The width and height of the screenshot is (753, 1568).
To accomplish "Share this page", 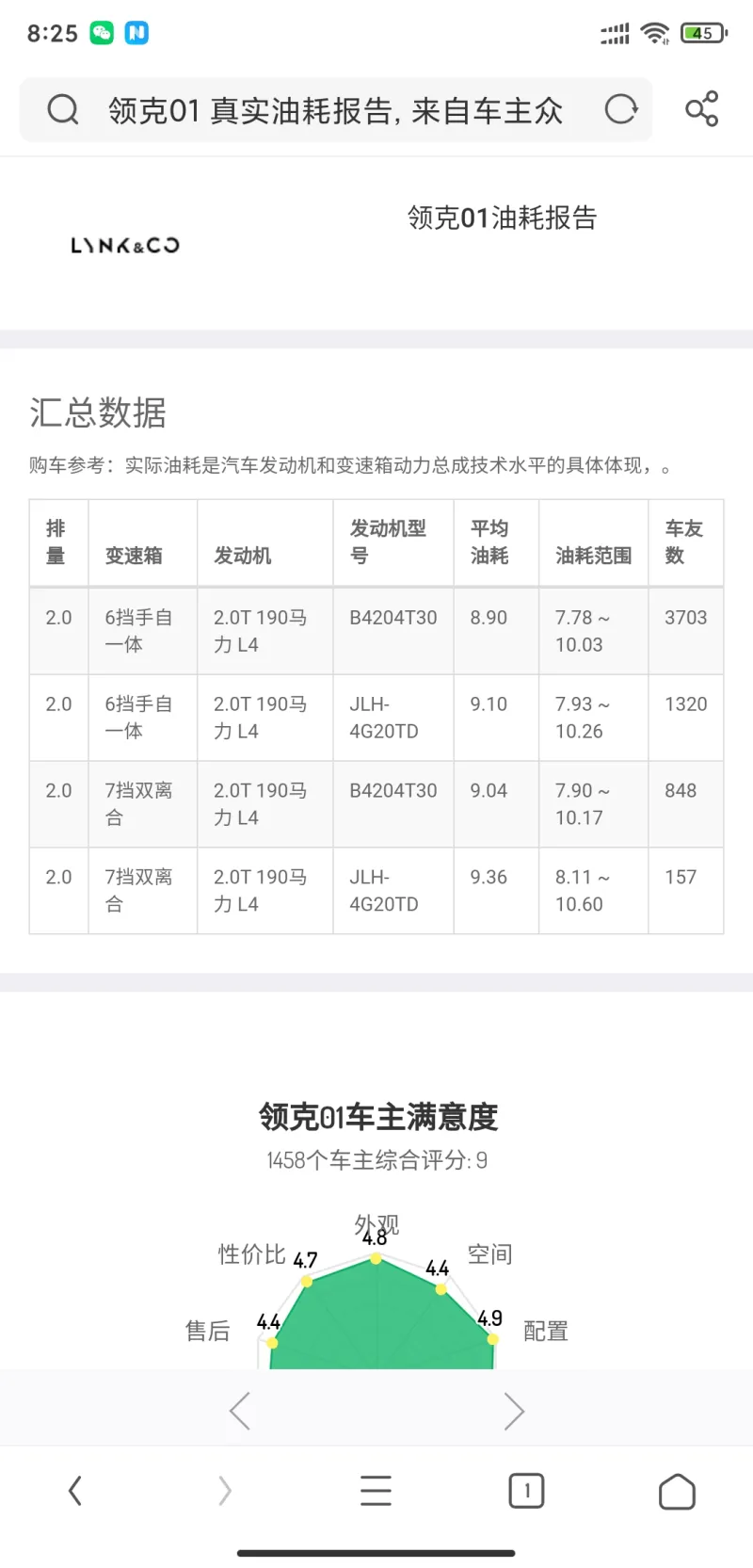I will point(702,109).
